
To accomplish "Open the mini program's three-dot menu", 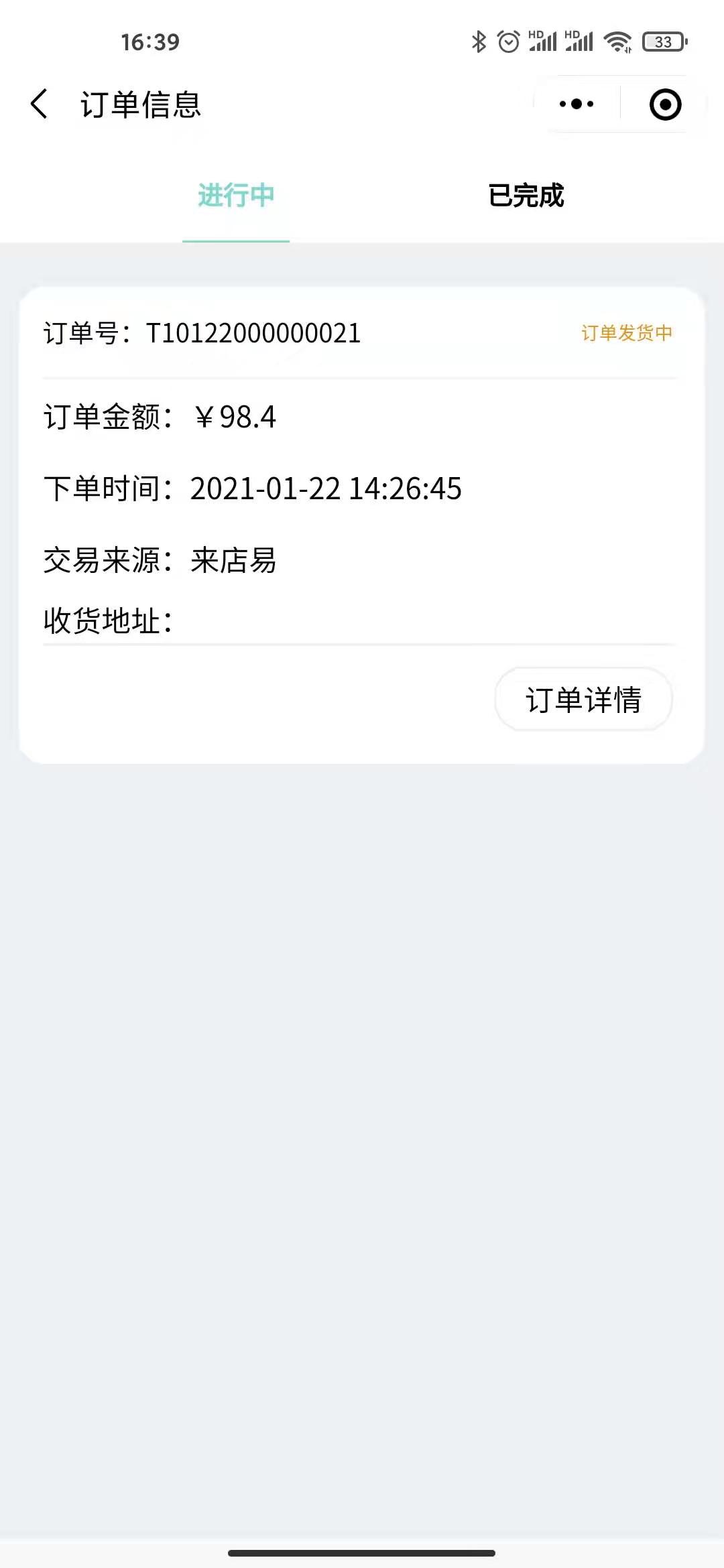I will tap(577, 104).
